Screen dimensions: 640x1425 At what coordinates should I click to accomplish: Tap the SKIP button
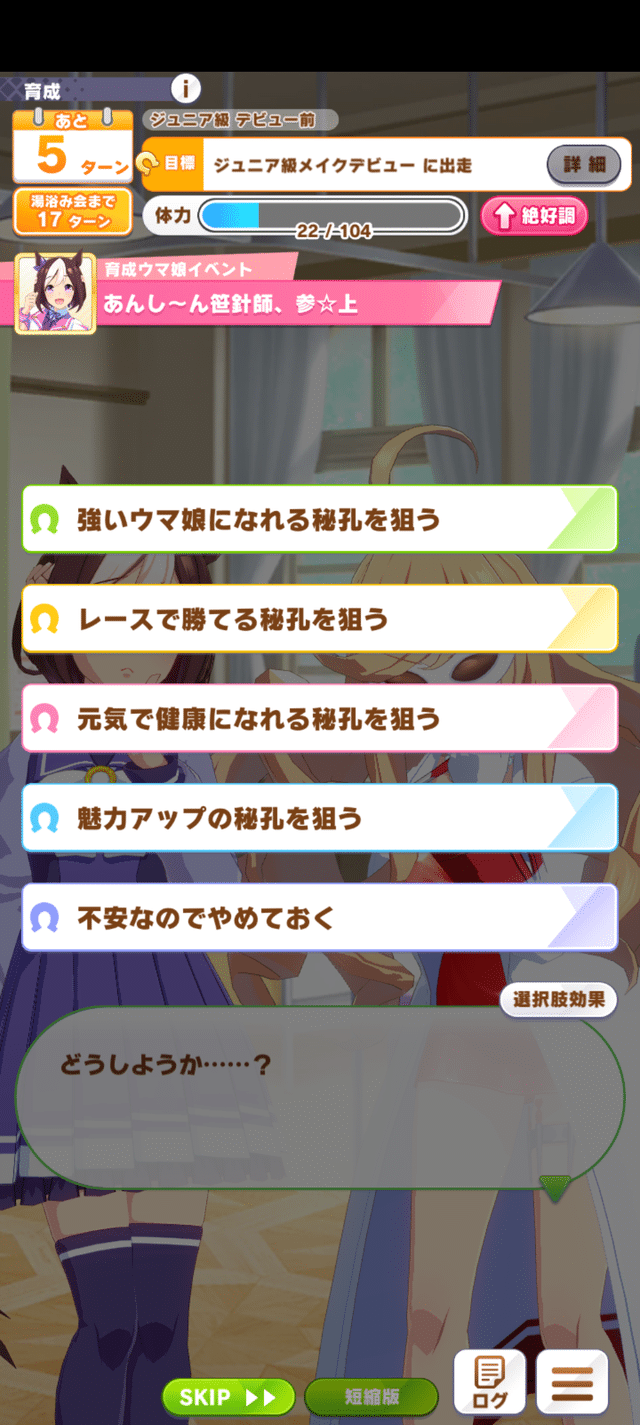229,1396
